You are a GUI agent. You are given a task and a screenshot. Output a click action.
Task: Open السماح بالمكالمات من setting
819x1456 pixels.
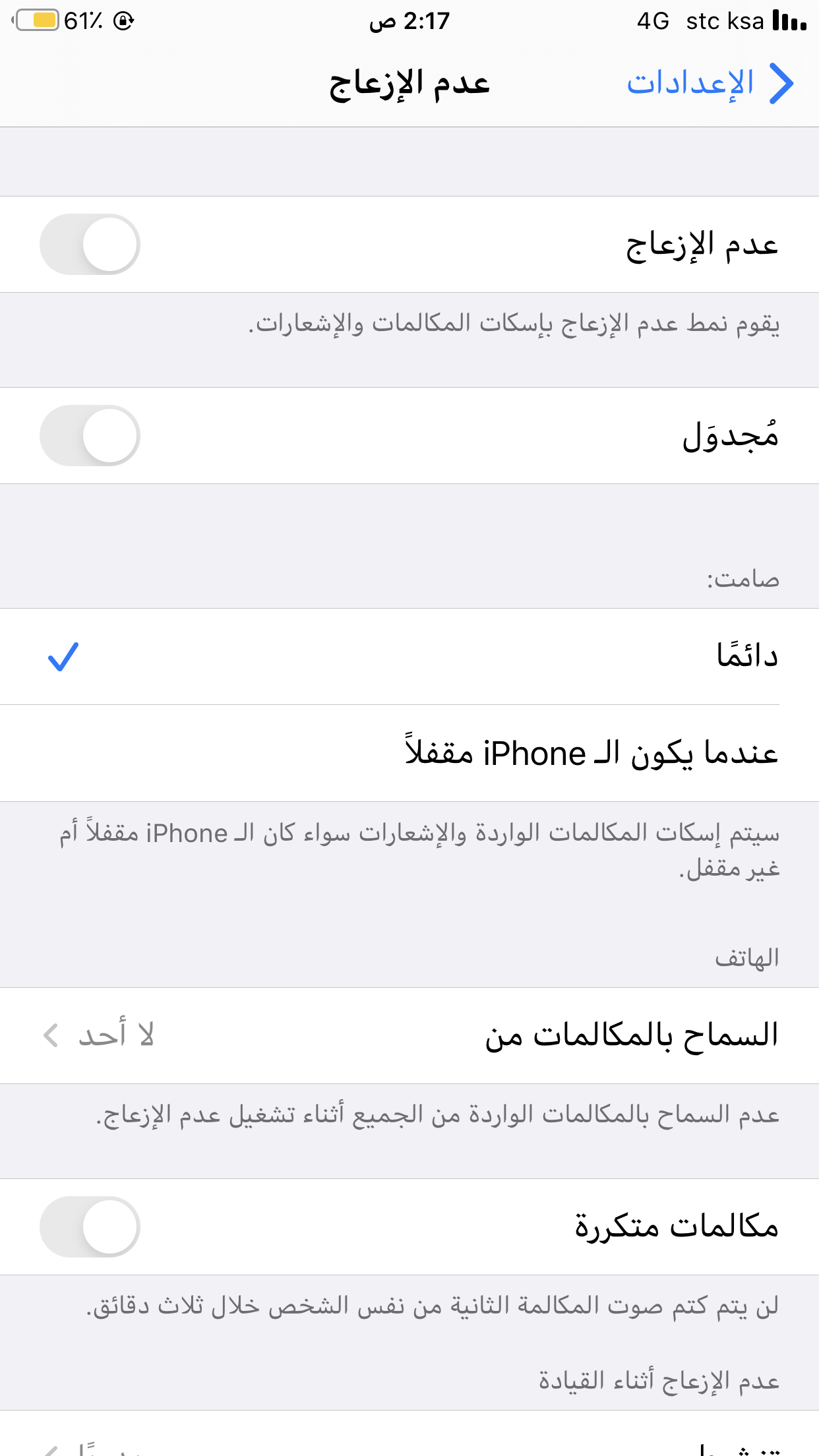coord(409,1036)
